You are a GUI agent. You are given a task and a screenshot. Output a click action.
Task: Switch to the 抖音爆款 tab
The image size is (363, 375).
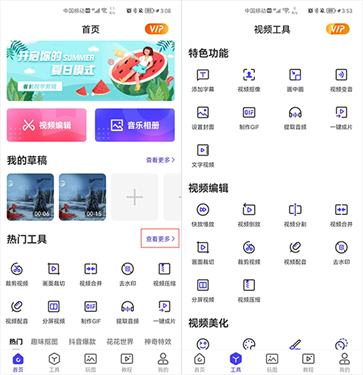click(x=82, y=342)
